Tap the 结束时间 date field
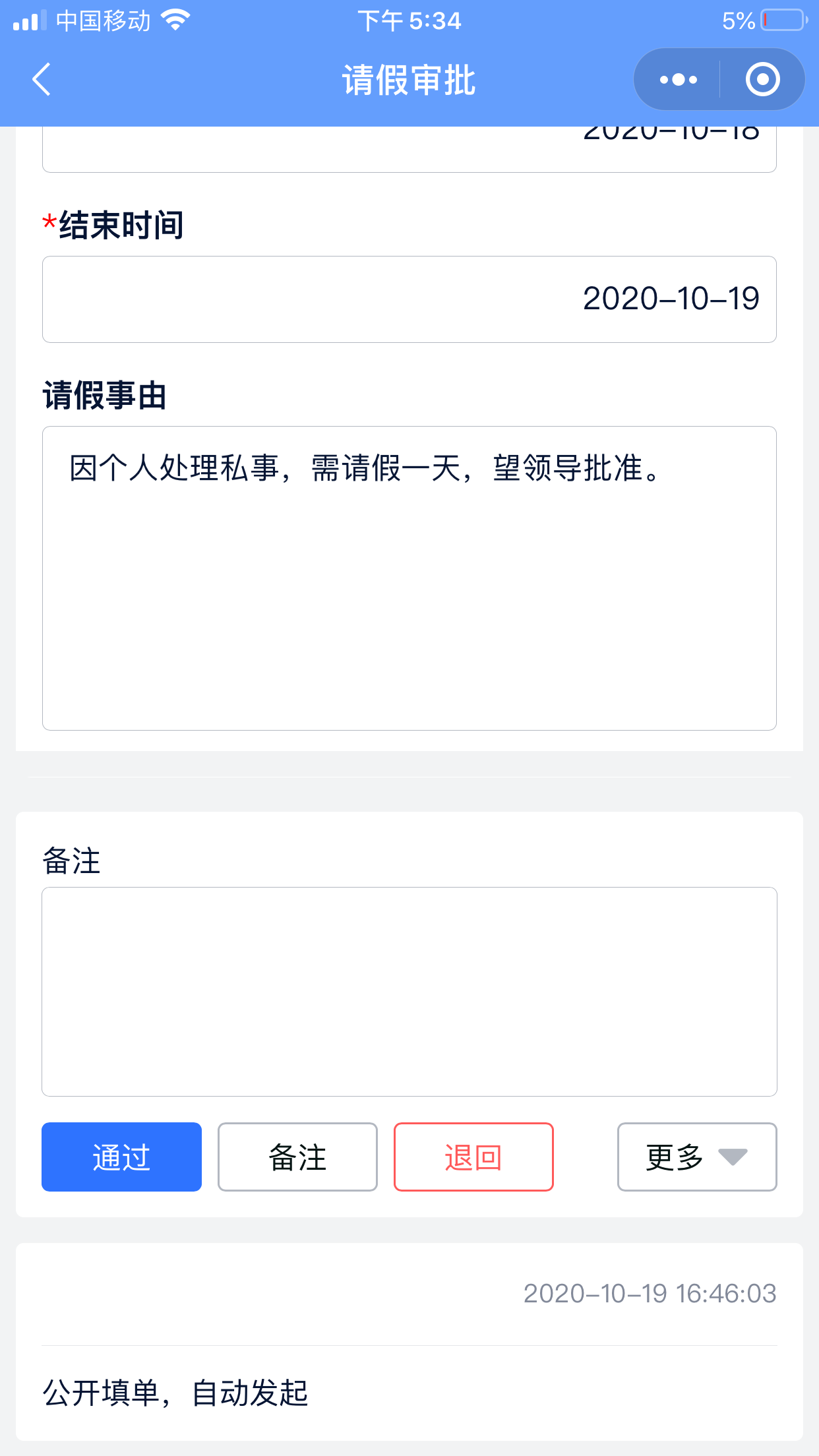This screenshot has width=819, height=1456. [409, 299]
